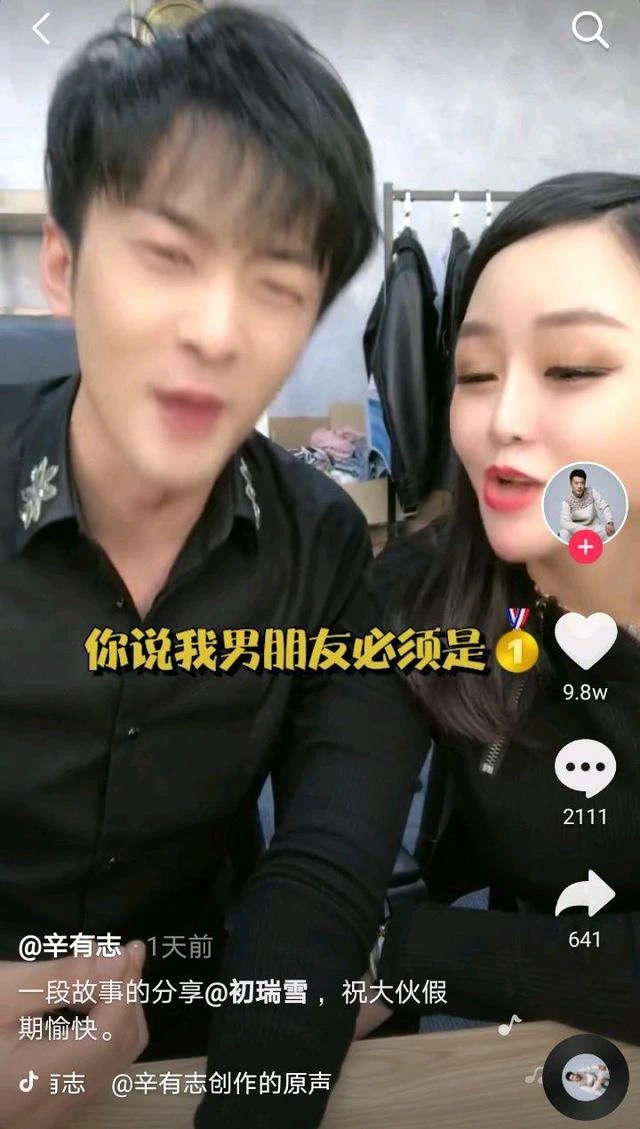Open the @辛有志 username link
This screenshot has width=640, height=1129.
(70, 946)
